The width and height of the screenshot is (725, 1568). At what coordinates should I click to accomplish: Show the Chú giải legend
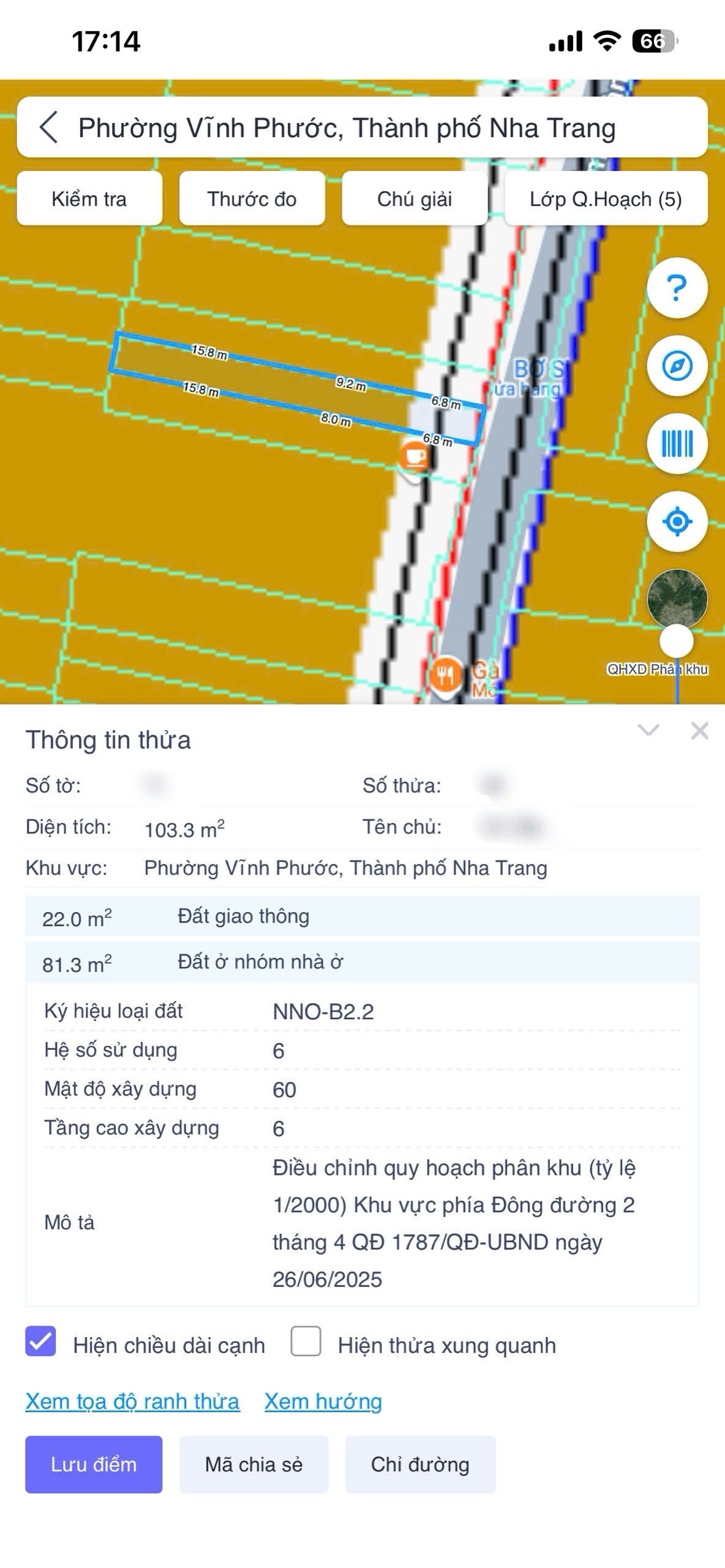click(x=415, y=198)
